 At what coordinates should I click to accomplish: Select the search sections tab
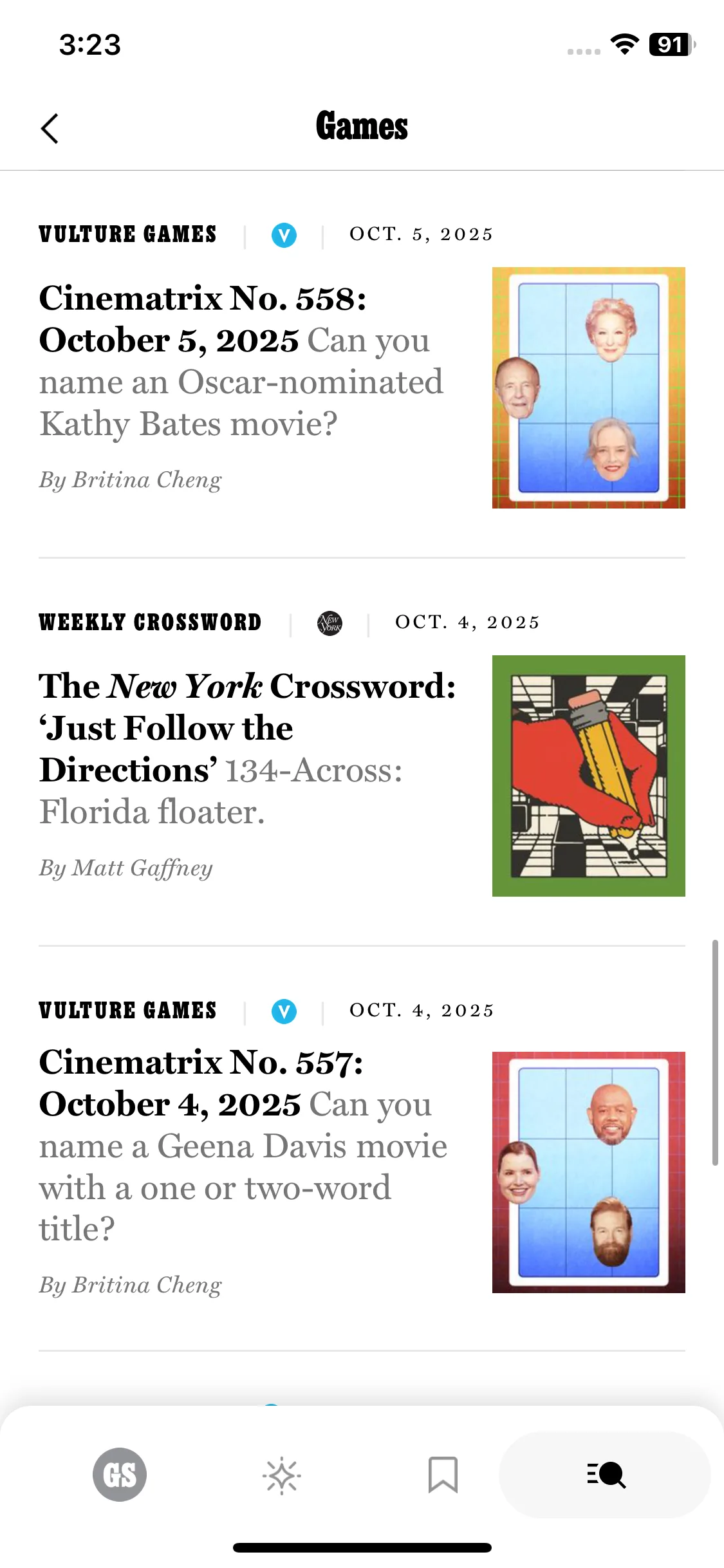(605, 1475)
